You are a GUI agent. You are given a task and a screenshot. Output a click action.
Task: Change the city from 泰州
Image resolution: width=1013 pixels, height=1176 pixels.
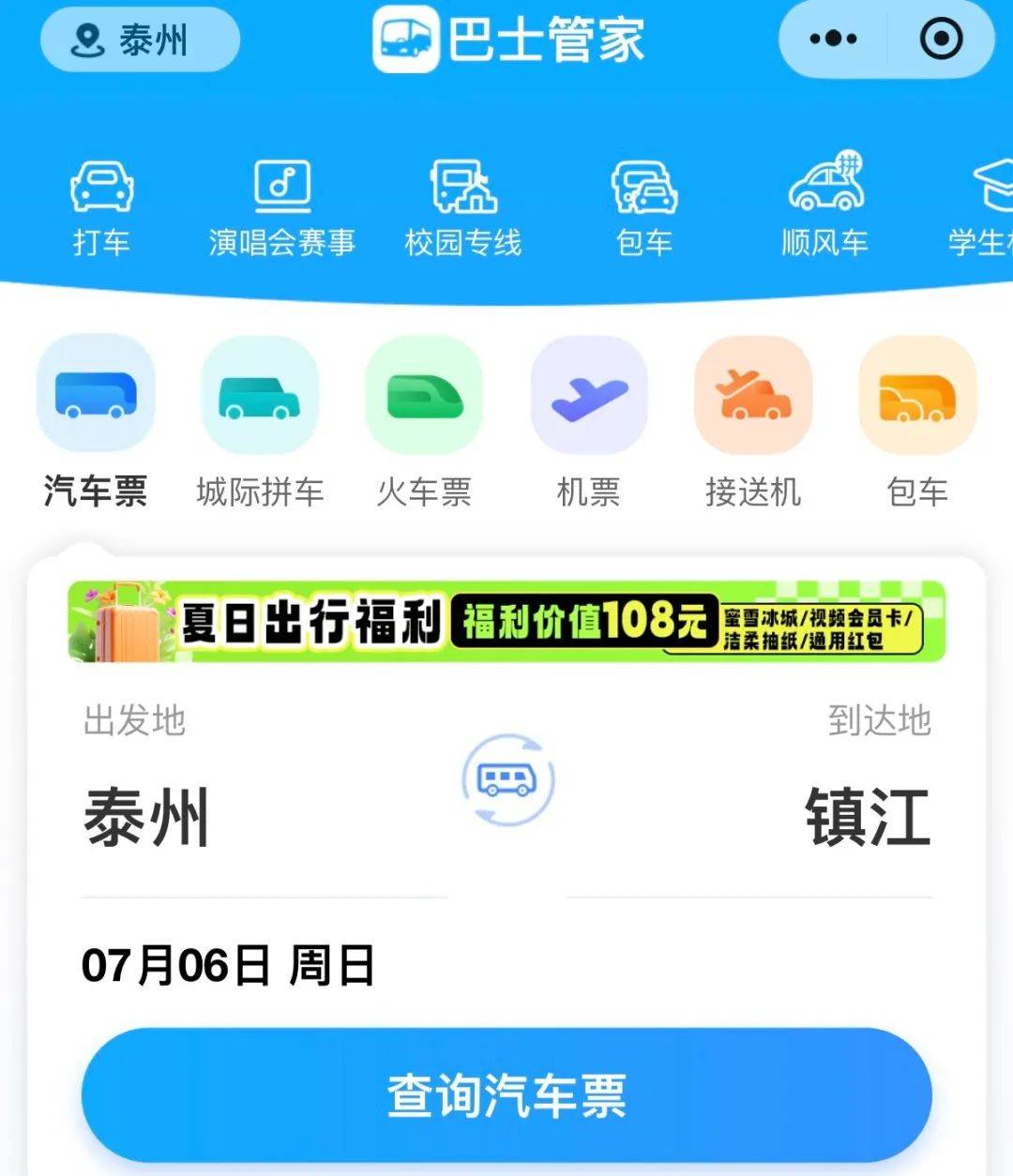tap(139, 40)
